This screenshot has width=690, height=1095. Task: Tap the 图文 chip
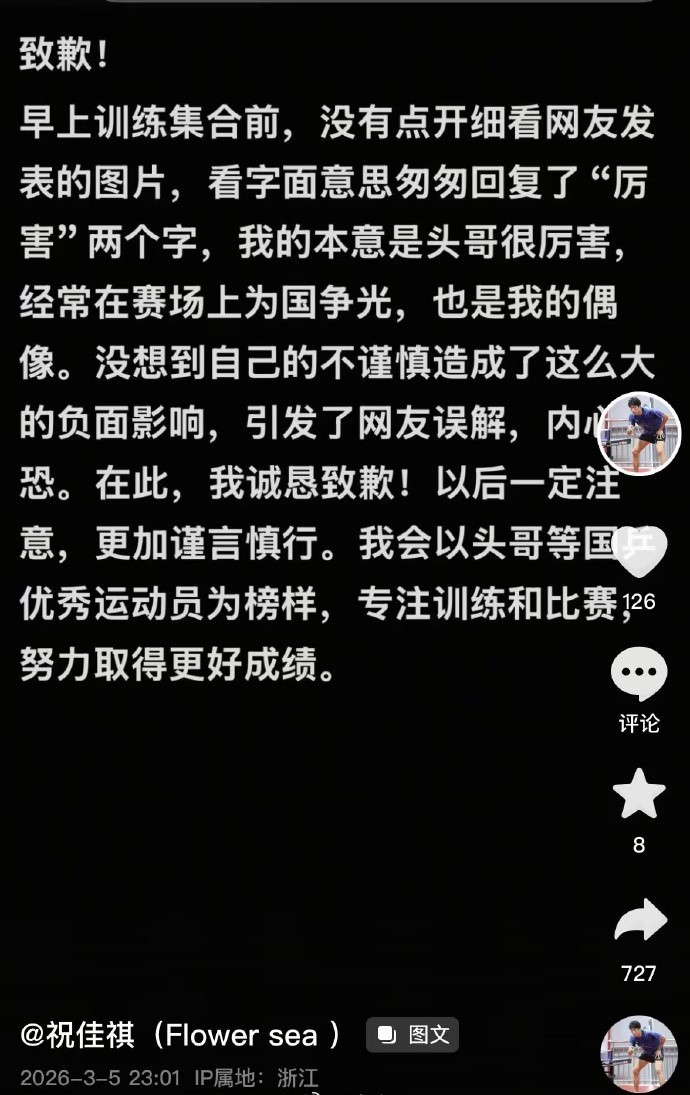point(412,1035)
